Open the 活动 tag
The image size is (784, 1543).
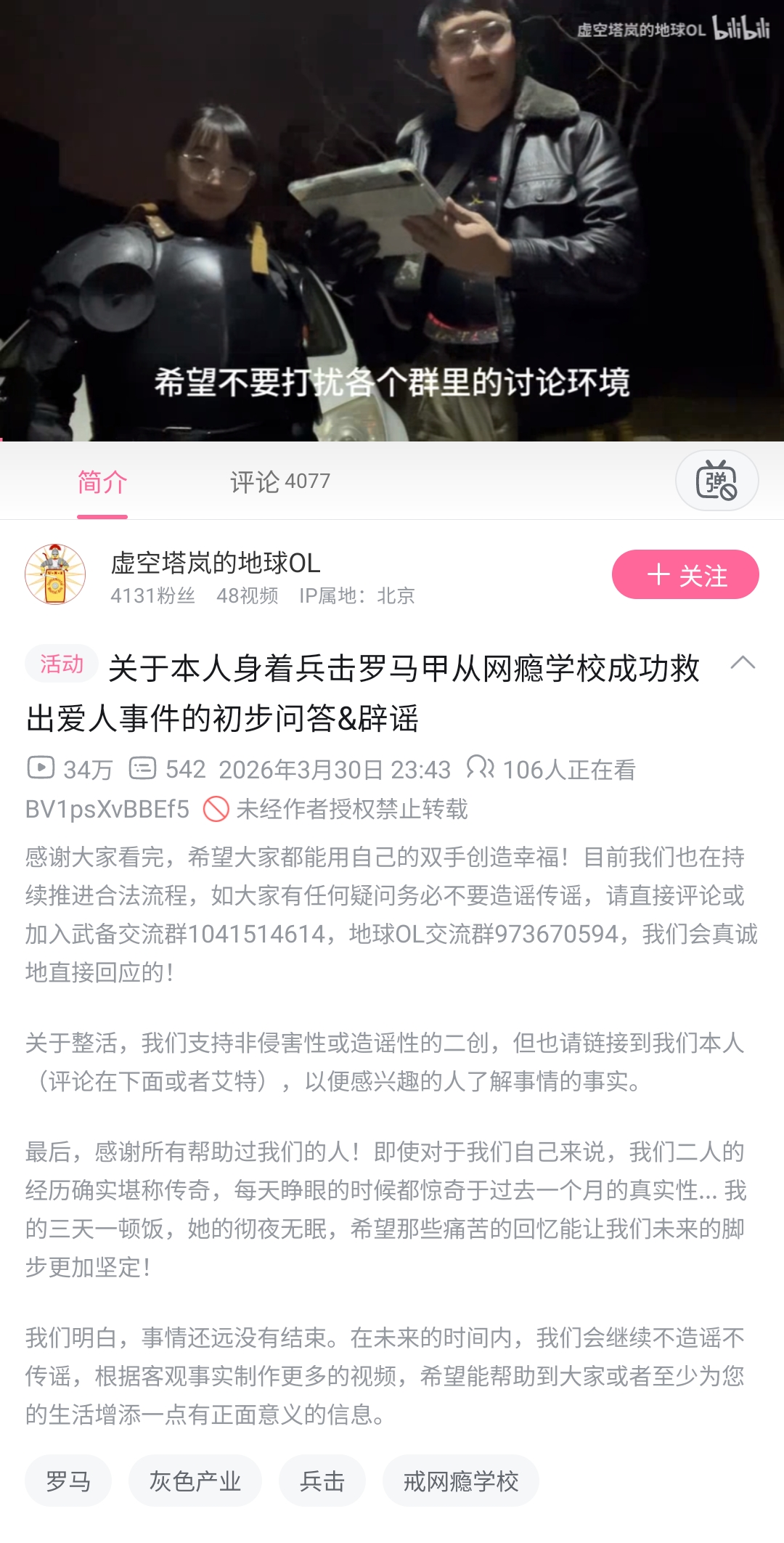62,664
